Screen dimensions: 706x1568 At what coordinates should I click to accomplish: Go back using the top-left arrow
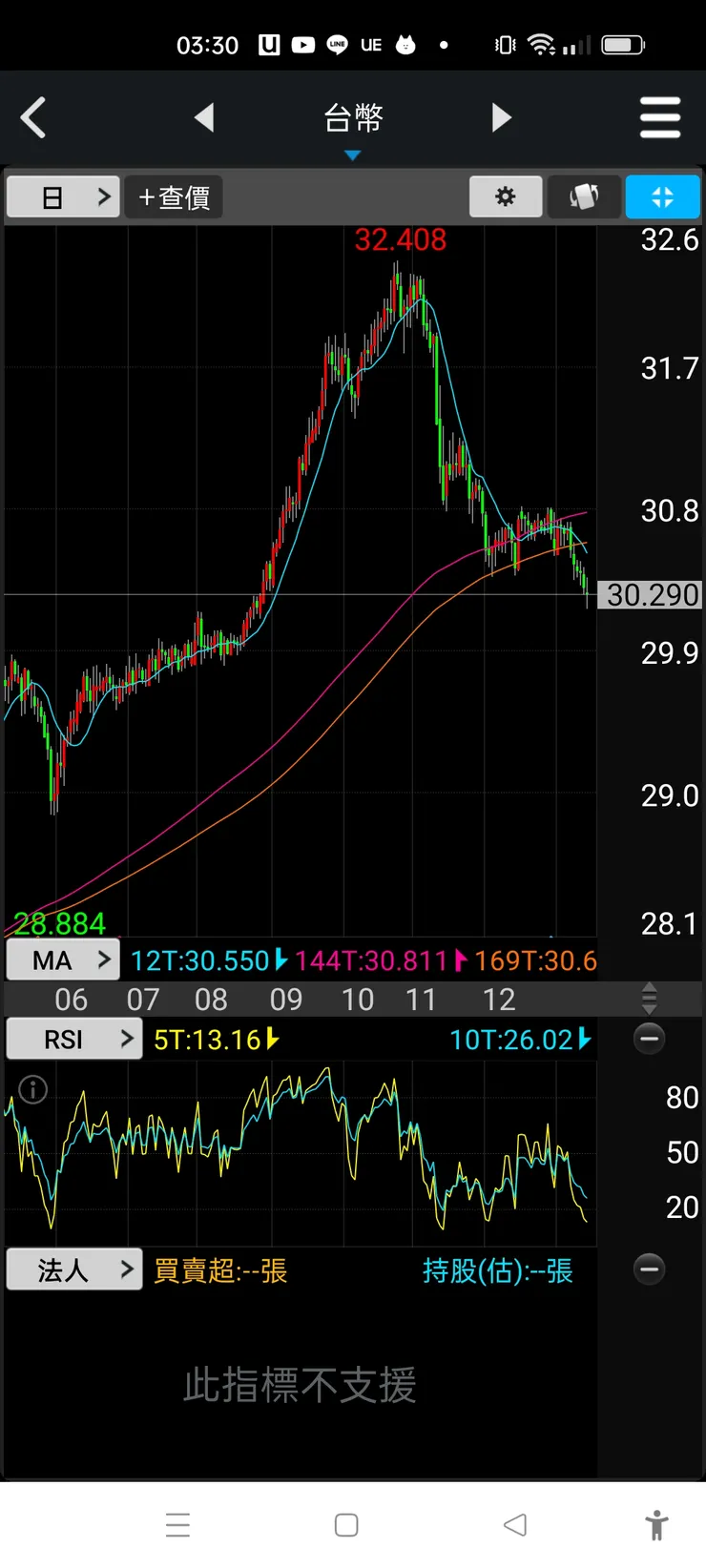click(x=34, y=118)
